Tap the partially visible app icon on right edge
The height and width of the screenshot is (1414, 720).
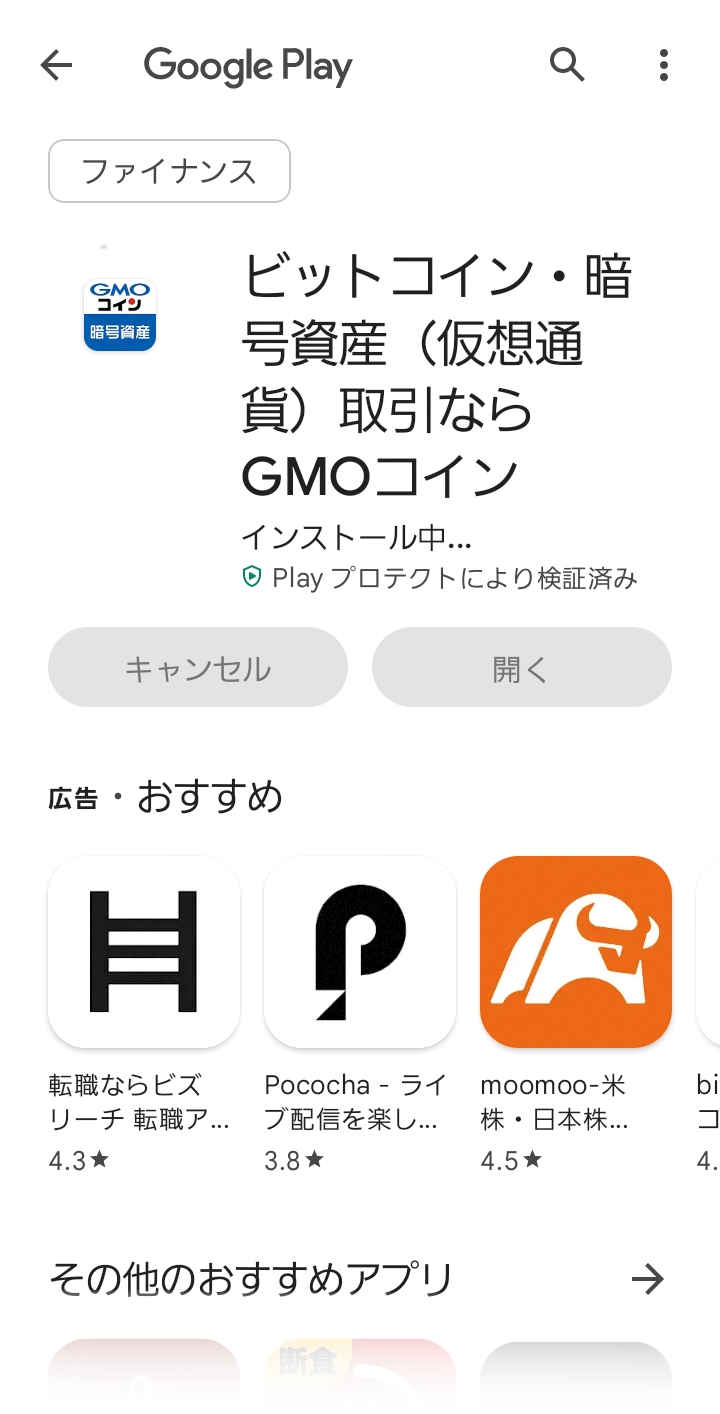708,952
